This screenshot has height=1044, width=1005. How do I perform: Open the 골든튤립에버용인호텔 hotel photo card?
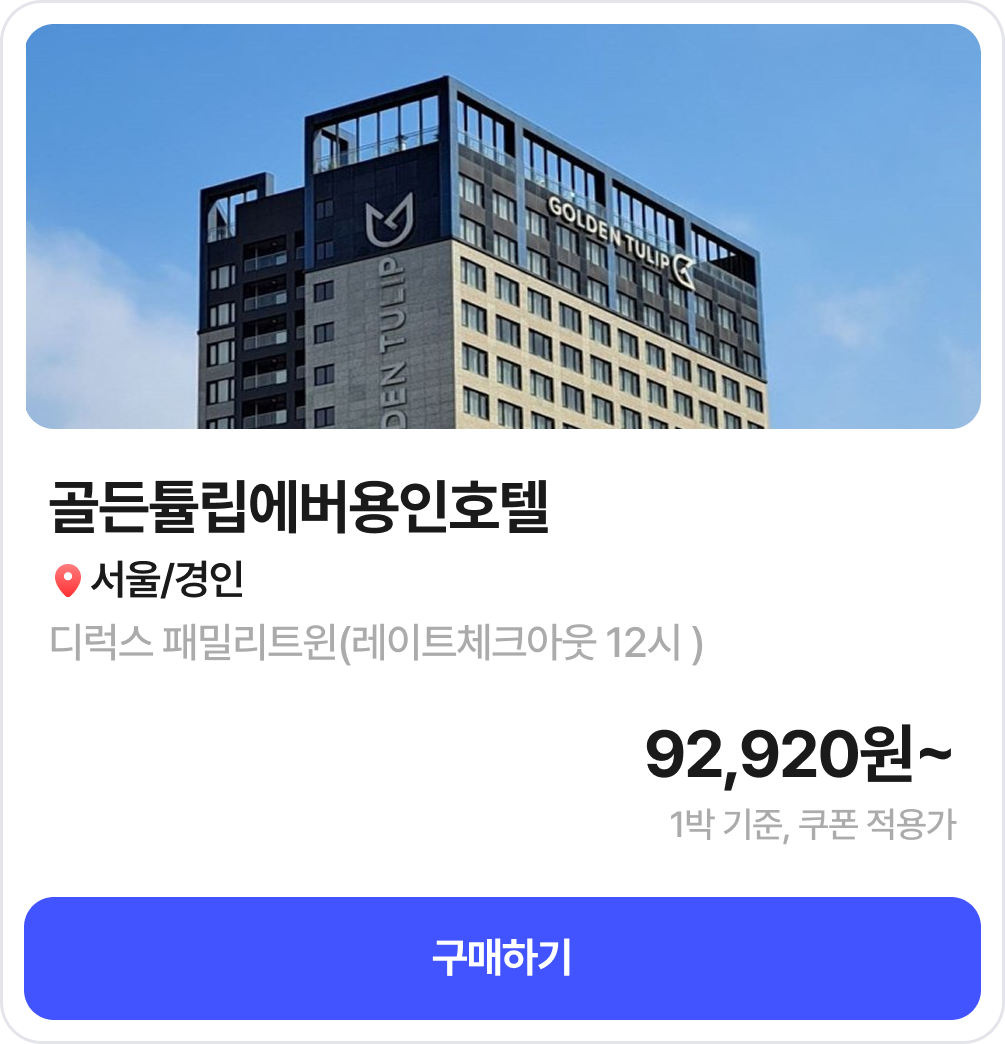tap(502, 227)
